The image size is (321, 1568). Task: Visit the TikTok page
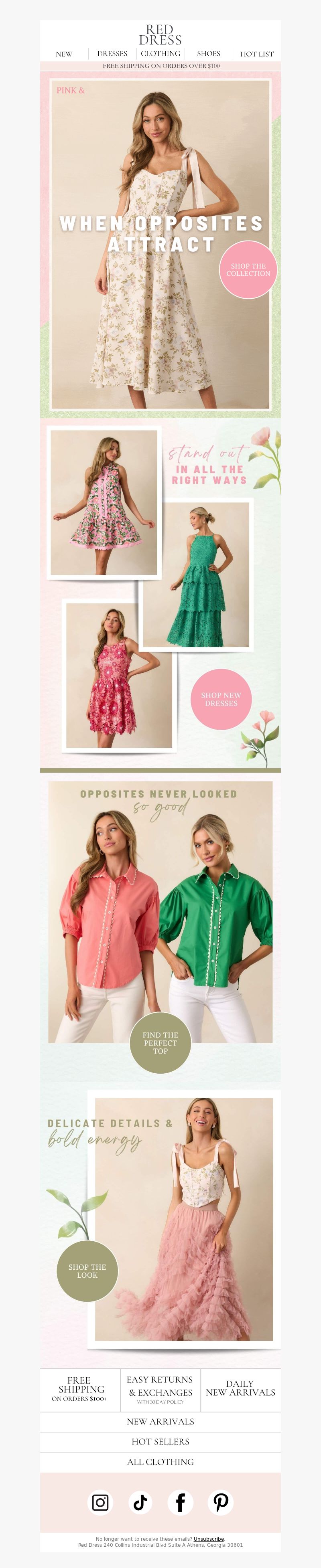[x=140, y=1502]
